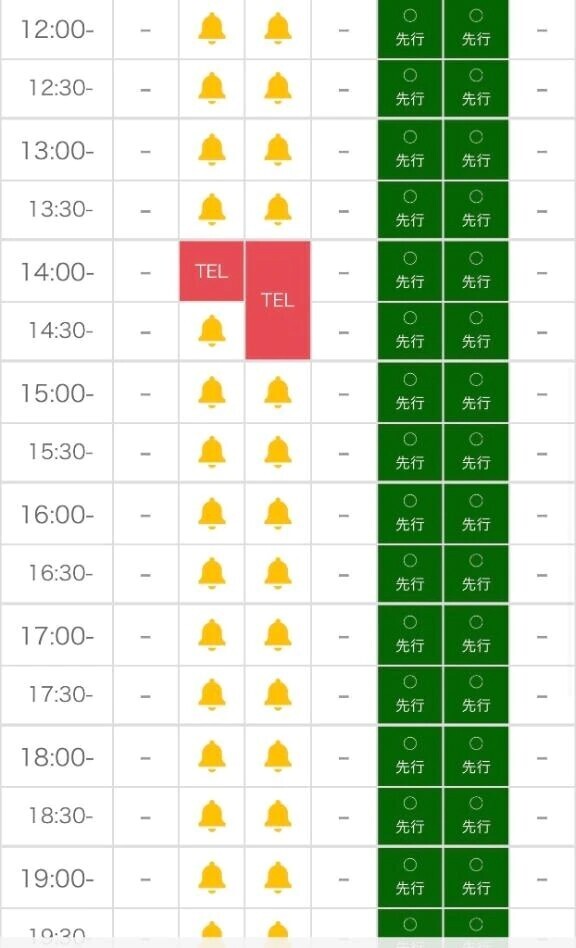Tap the left bell in the 12:00 row
576x948 pixels.
pos(212,28)
